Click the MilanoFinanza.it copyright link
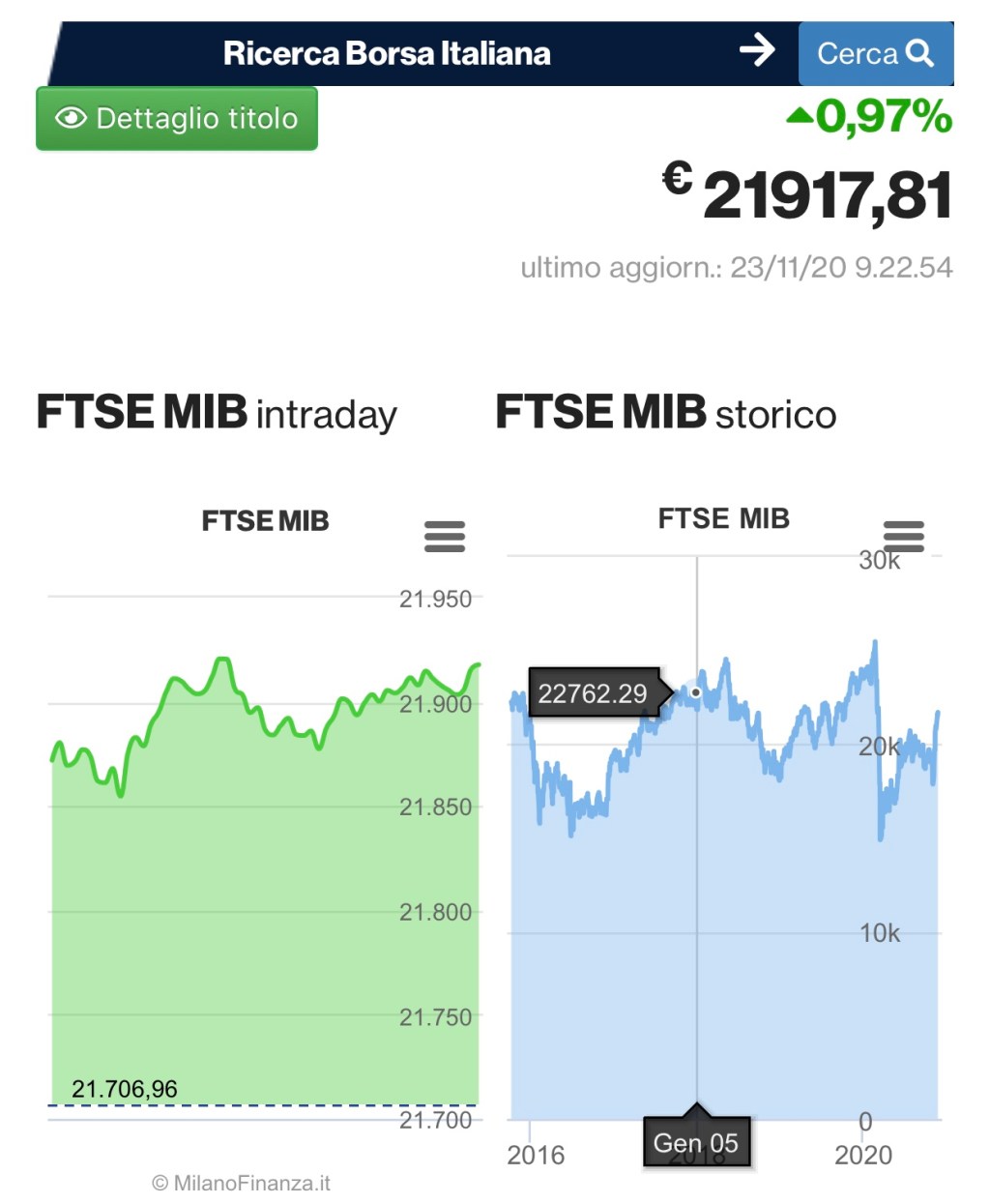990x1204 pixels. tap(241, 1181)
